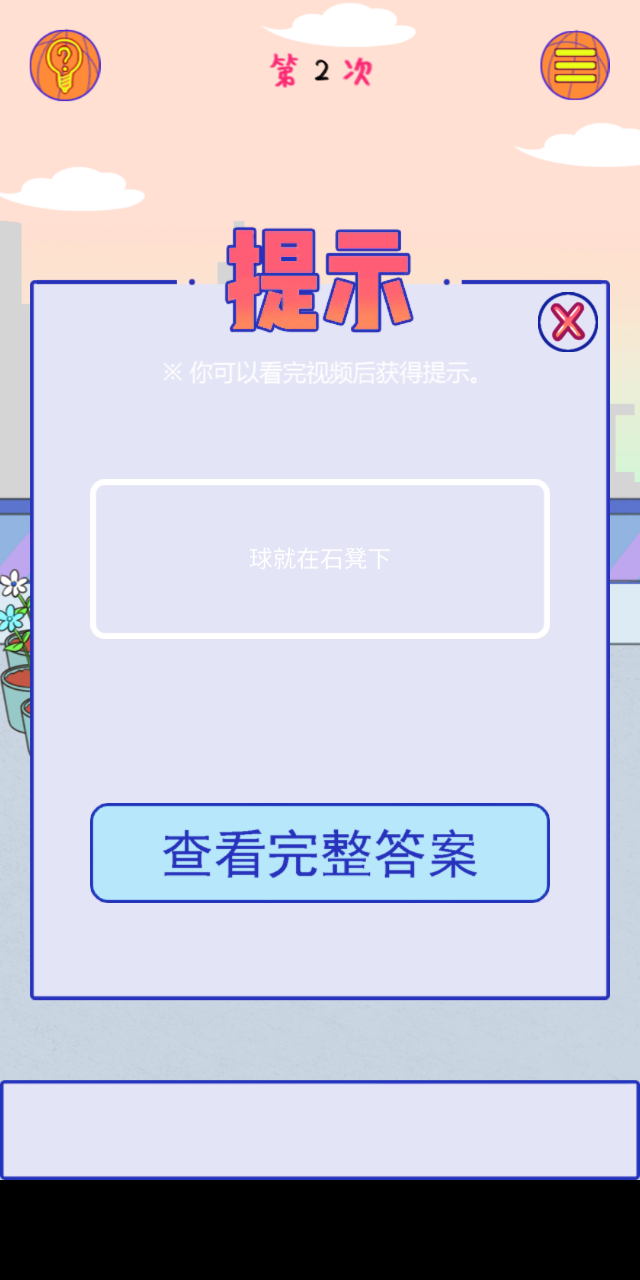
Task: Tap 查看完整答案 to see the full answer
Action: 320,853
